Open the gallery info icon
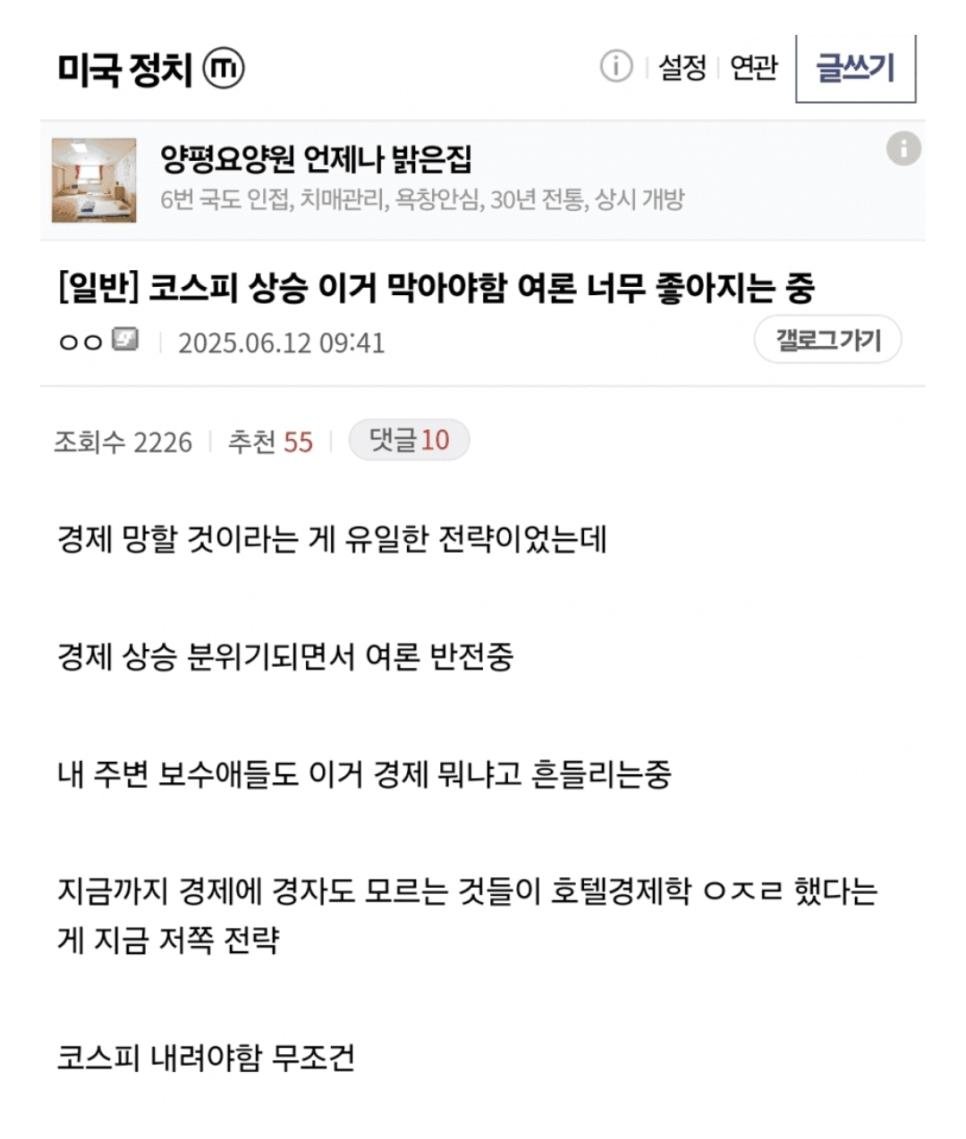Viewport: 966px width, 1139px height. (616, 68)
